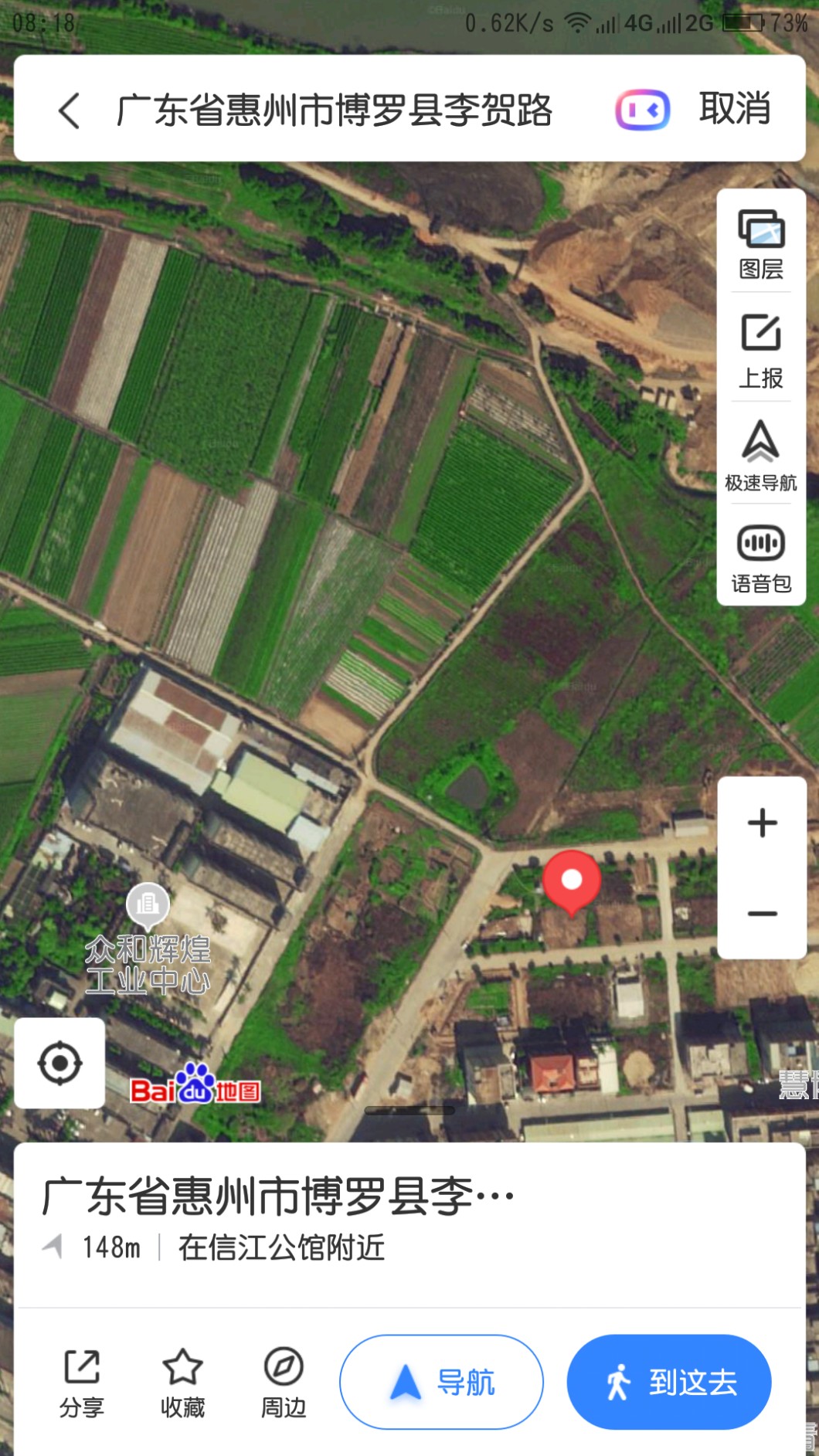Image resolution: width=819 pixels, height=1456 pixels.
Task: Share this location via 分享
Action: [82, 1383]
